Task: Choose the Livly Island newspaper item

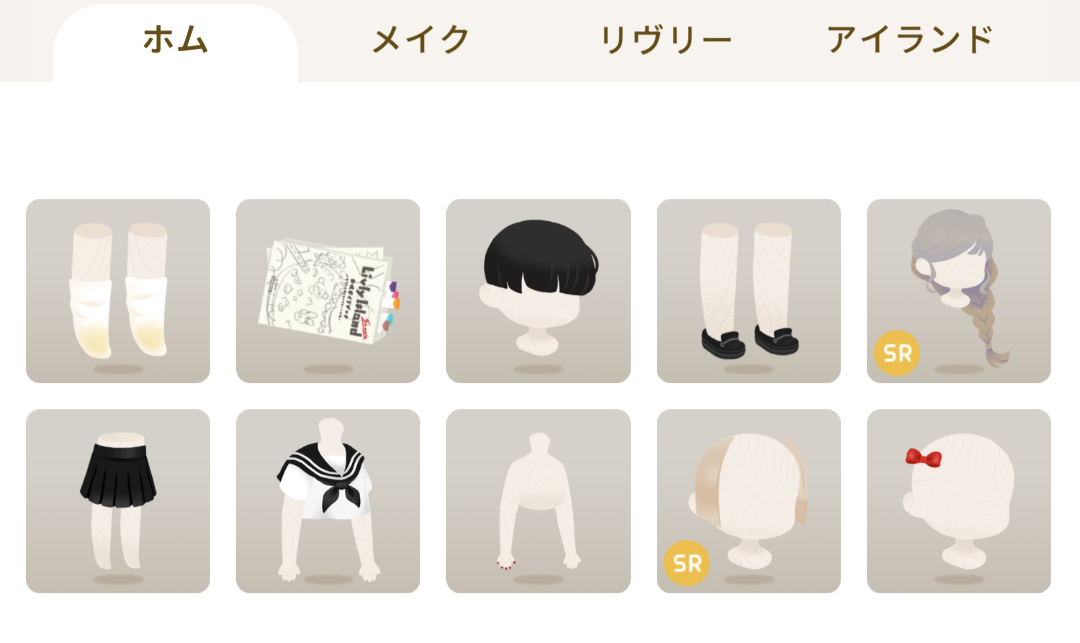Action: 328,291
